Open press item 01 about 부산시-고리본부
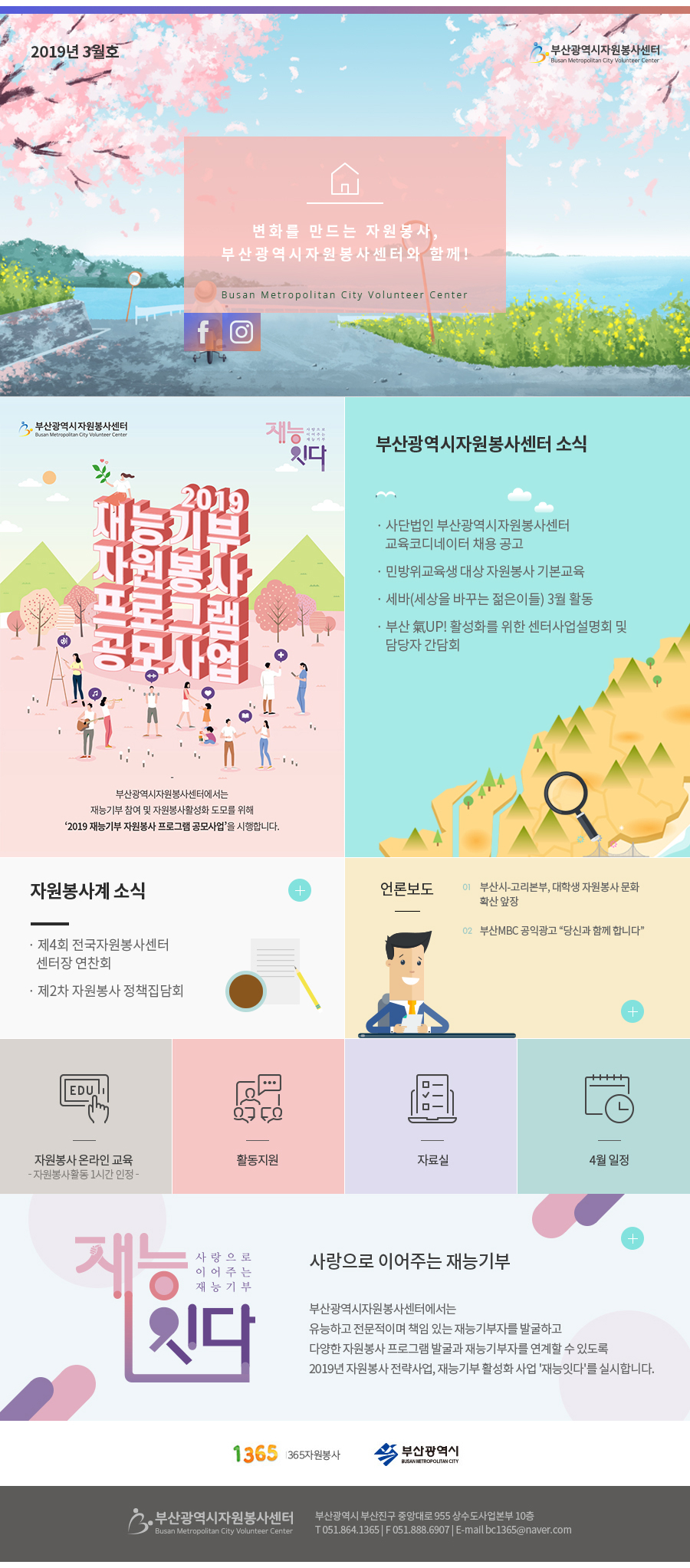This screenshot has width=690, height=1568. (559, 894)
